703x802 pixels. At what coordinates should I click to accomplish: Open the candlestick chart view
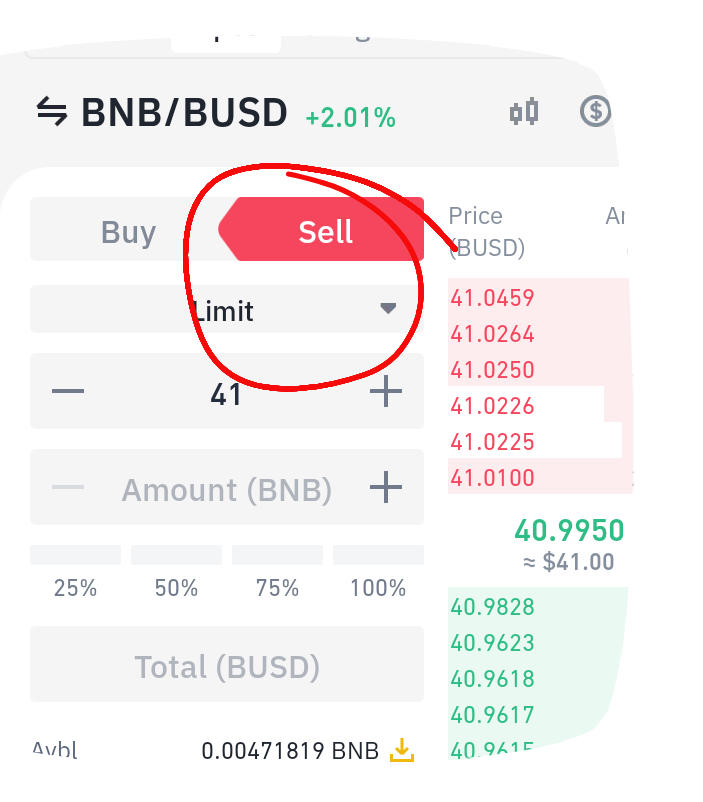pos(524,111)
